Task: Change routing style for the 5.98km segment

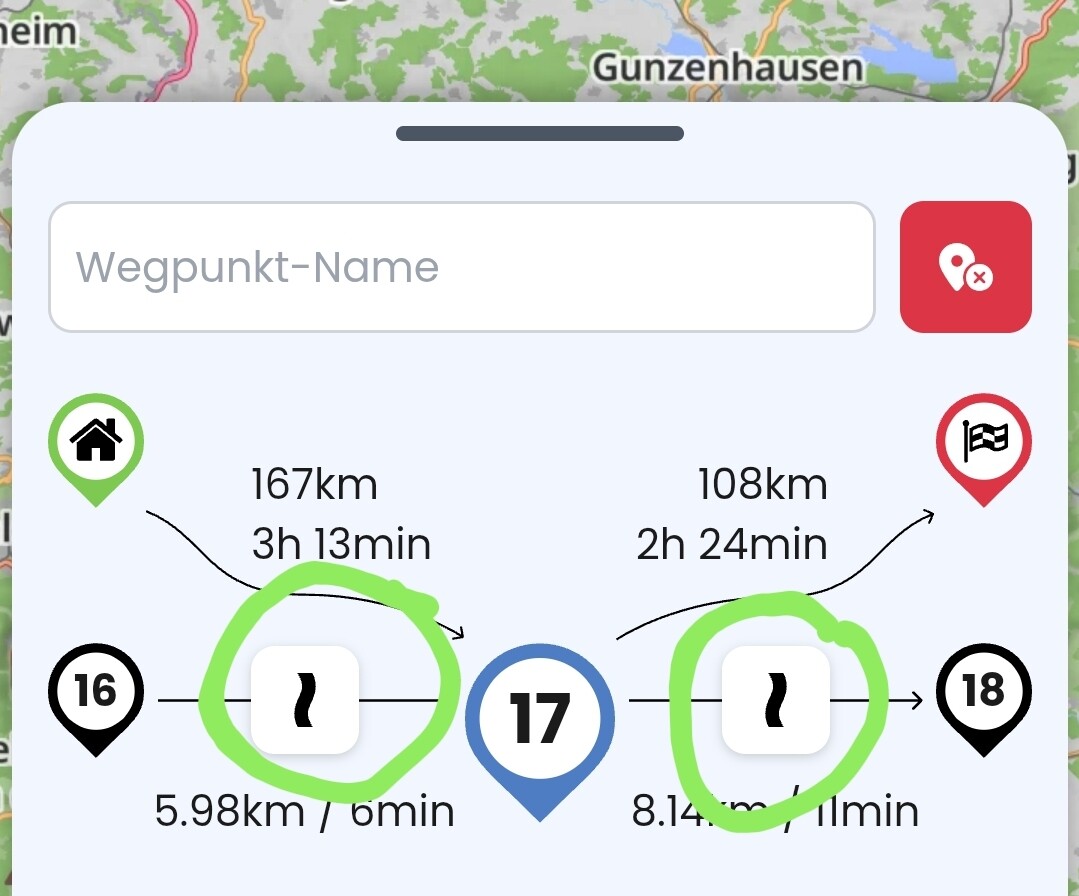Action: click(x=304, y=700)
